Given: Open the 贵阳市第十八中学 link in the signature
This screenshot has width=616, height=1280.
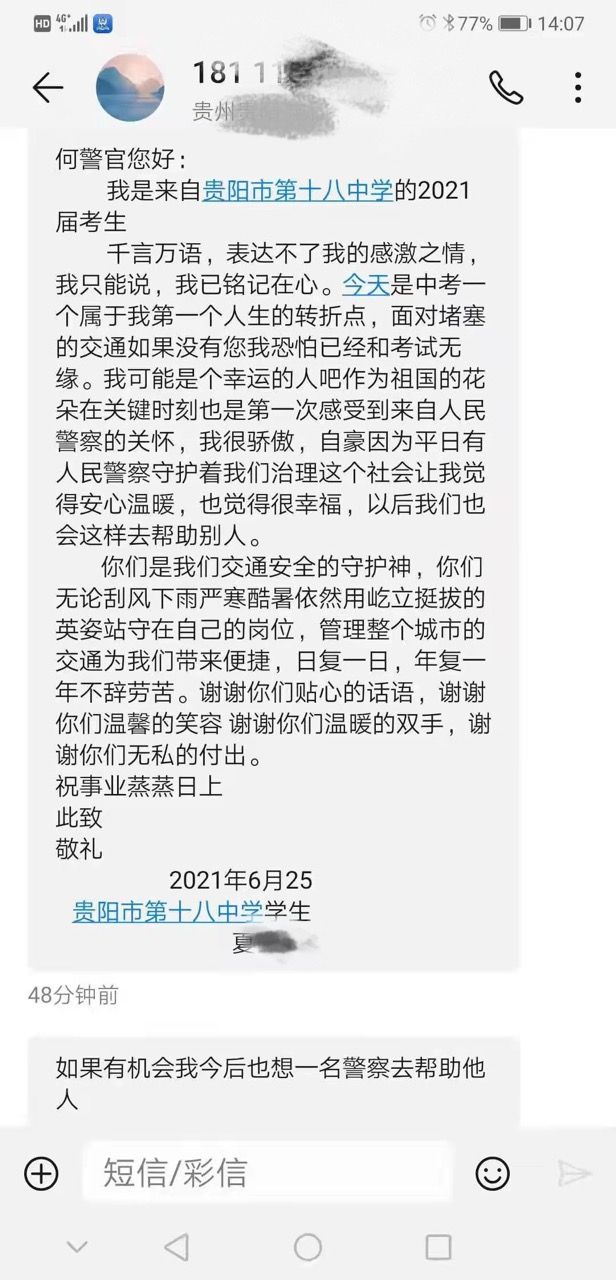Looking at the screenshot, I should tap(167, 911).
